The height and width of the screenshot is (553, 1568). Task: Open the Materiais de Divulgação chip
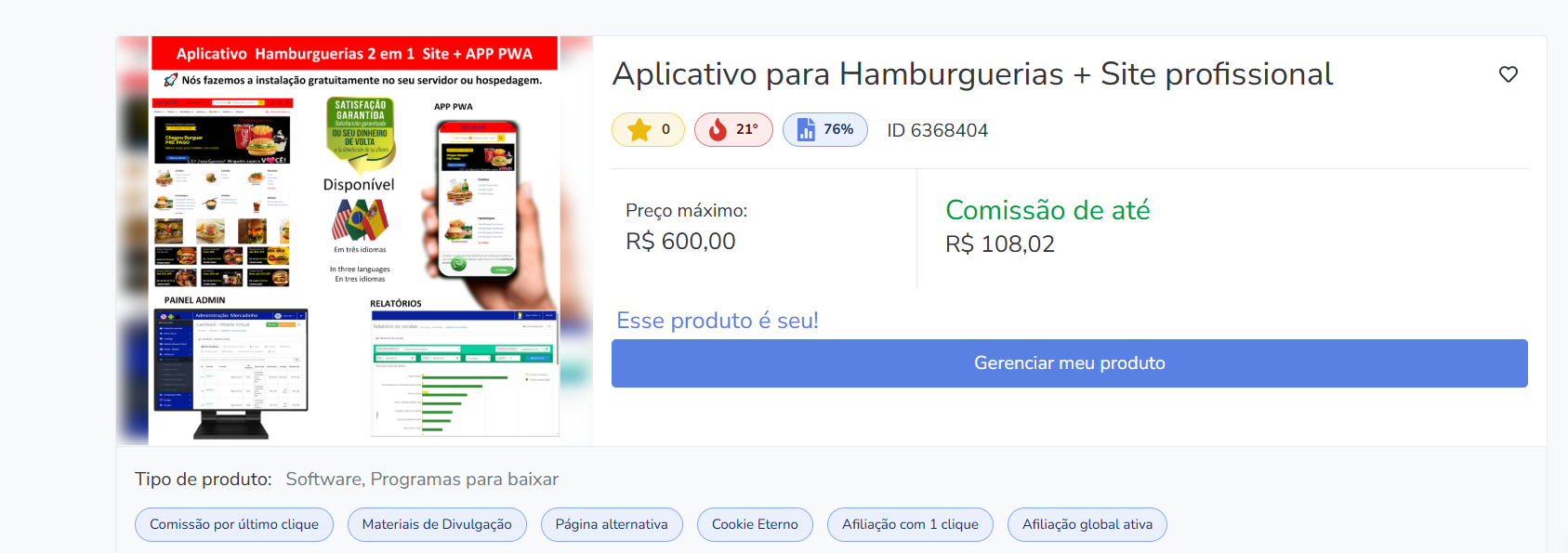coord(437,524)
